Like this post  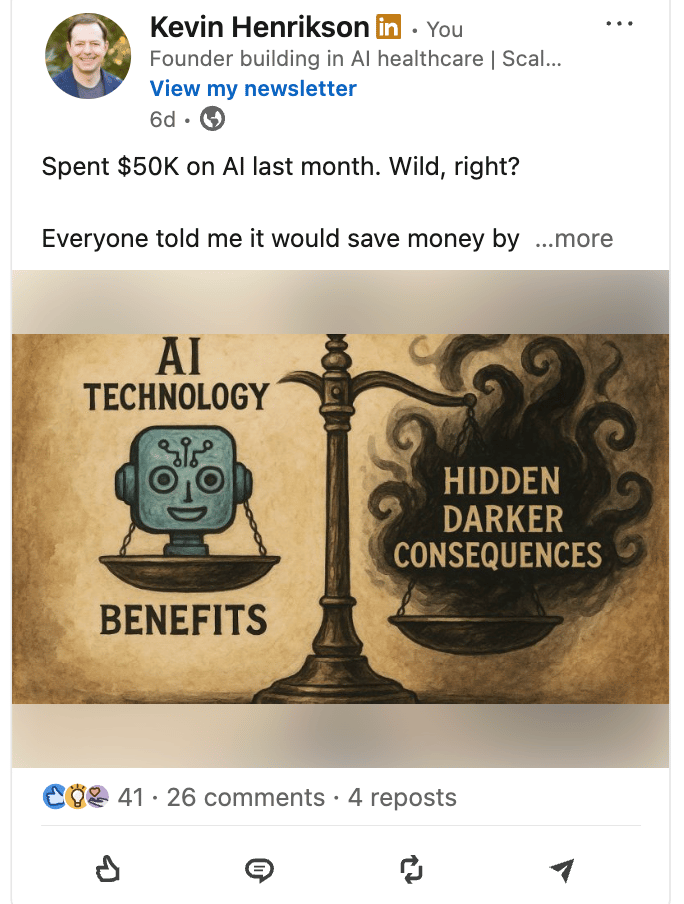coord(107,870)
